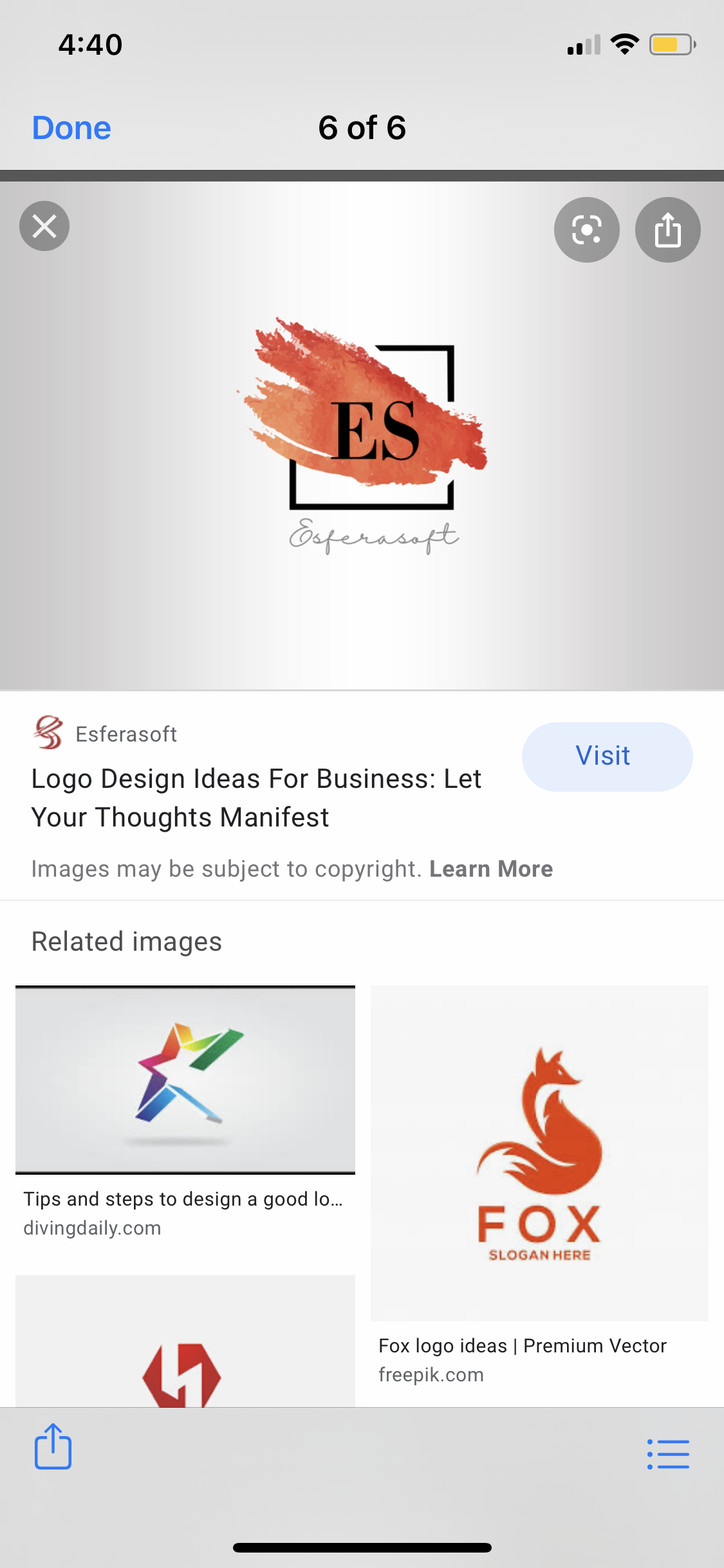
Task: Close the image viewer with the X
Action: 44,226
